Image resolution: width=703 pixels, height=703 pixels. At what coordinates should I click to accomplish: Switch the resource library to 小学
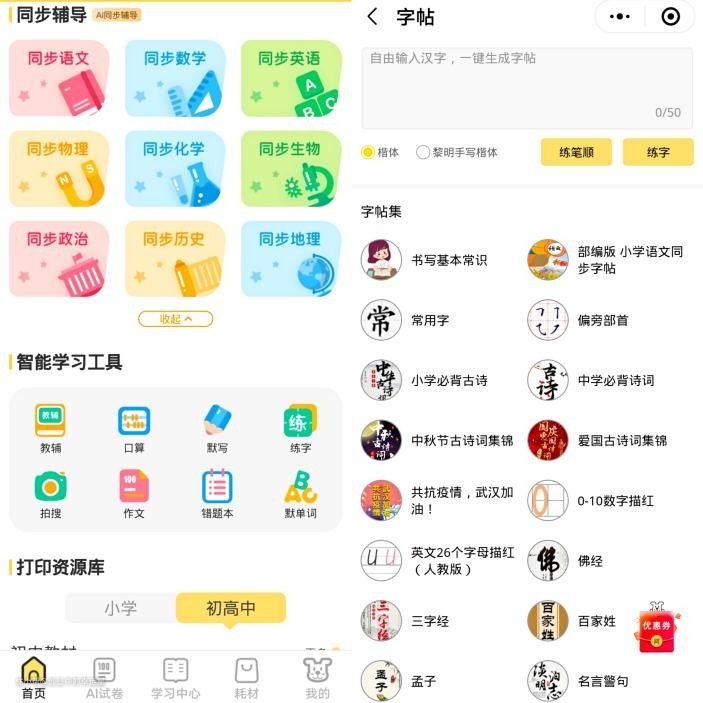121,608
